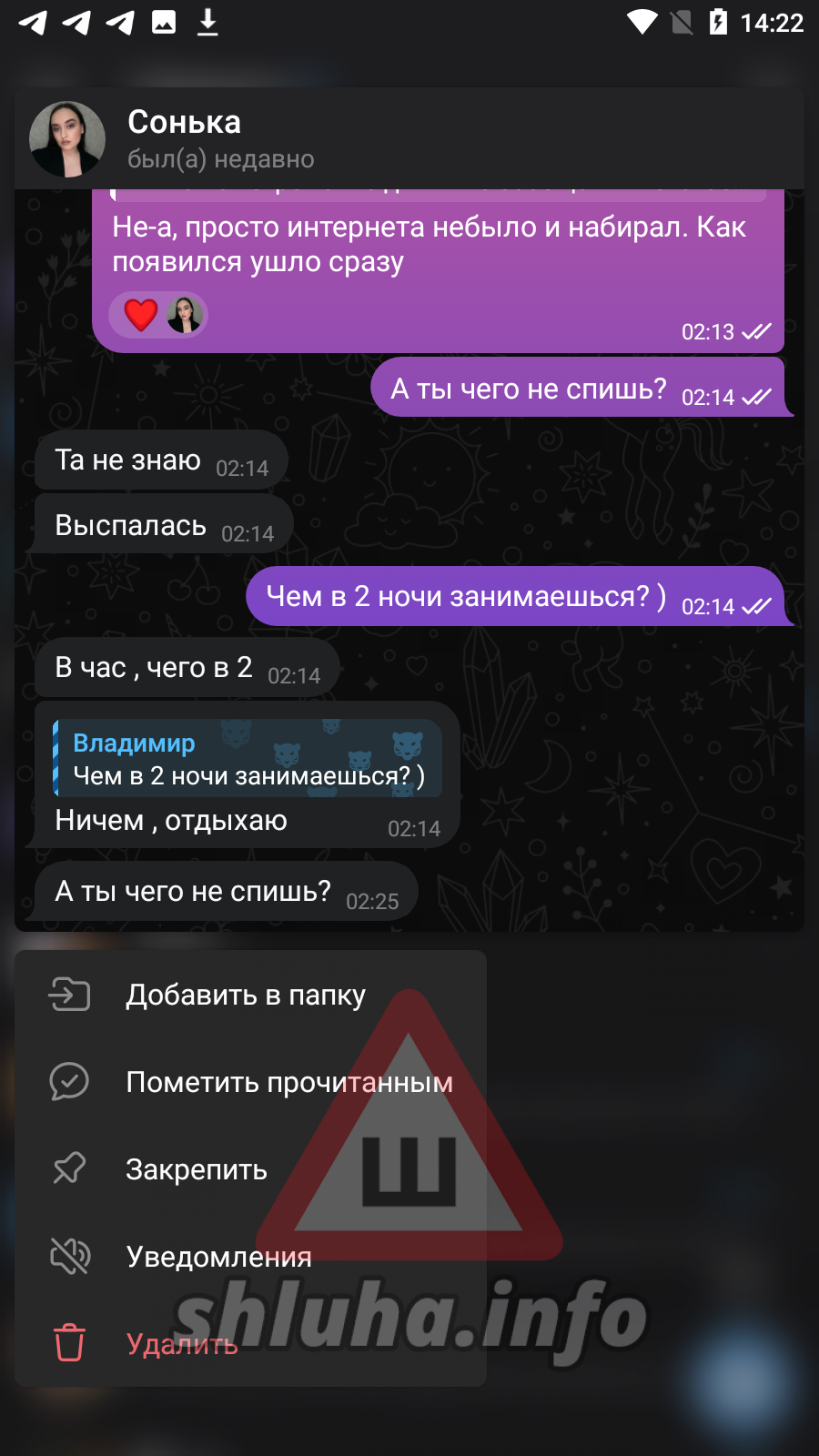Tap the heart reaction on the message
This screenshot has width=819, height=1456.
[141, 315]
